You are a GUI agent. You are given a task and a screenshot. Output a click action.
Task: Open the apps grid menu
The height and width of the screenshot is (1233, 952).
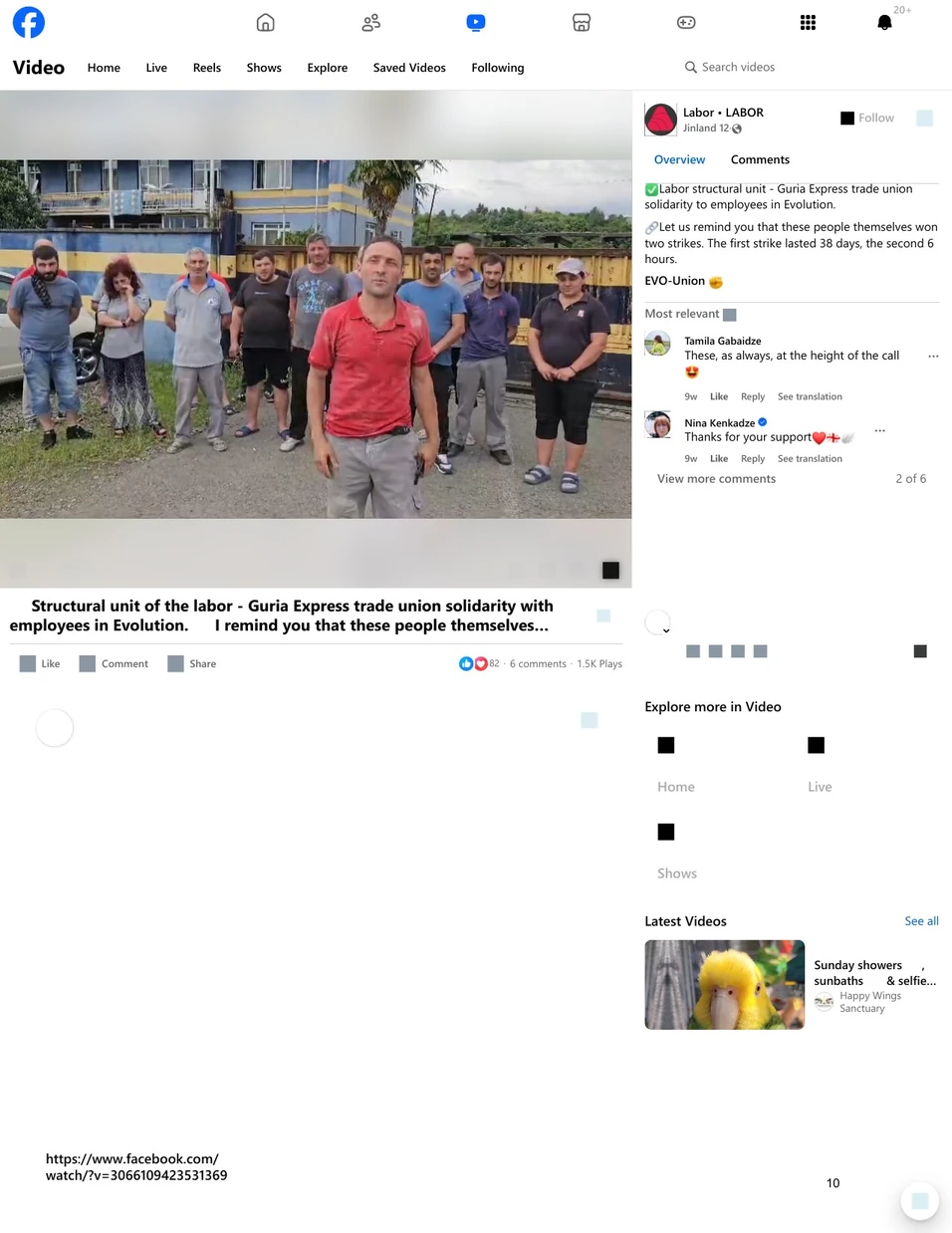point(808,22)
